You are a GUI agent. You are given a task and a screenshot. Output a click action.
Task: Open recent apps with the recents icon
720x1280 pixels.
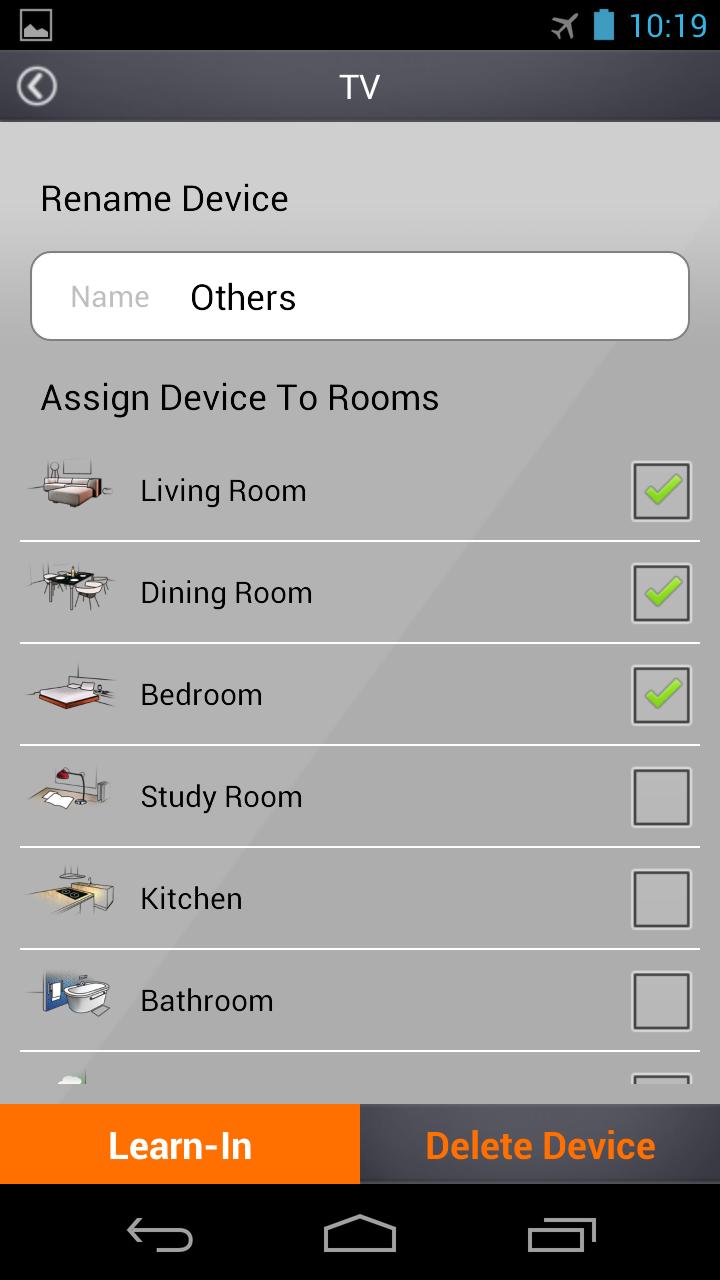click(561, 1236)
